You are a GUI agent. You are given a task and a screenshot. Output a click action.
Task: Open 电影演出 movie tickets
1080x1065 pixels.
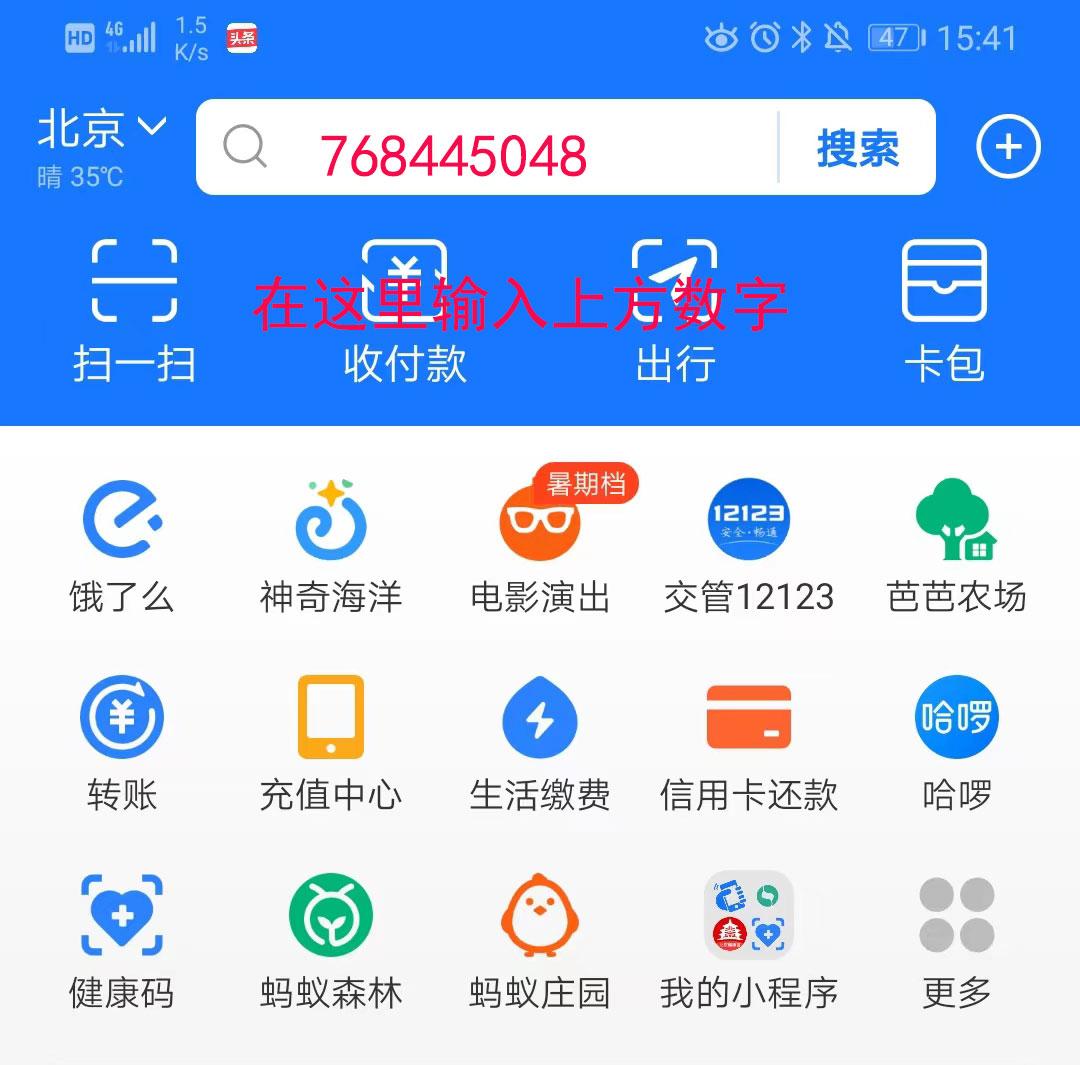point(540,545)
